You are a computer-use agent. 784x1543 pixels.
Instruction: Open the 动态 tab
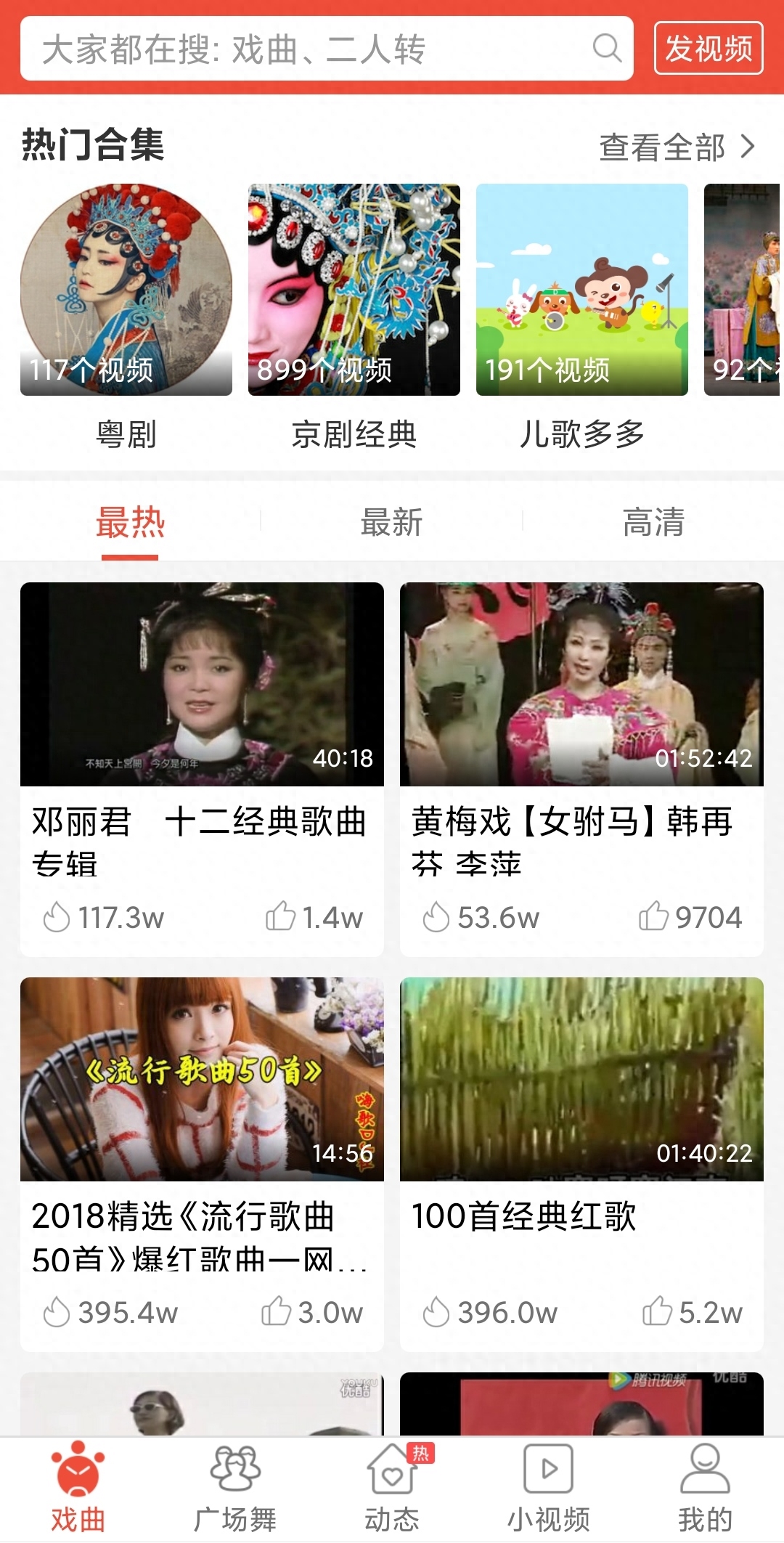pyautogui.click(x=392, y=1489)
